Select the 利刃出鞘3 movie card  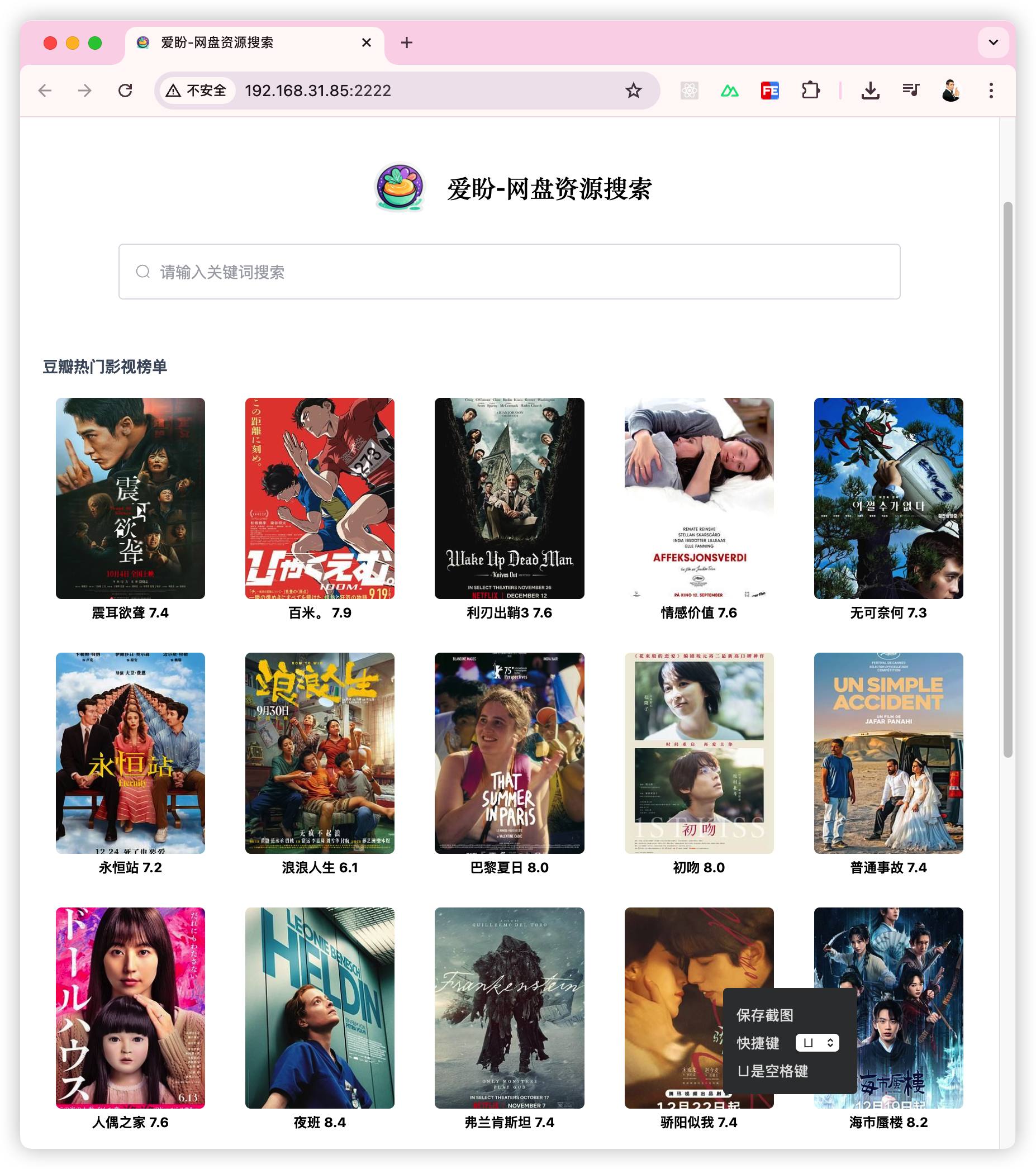pyautogui.click(x=509, y=498)
